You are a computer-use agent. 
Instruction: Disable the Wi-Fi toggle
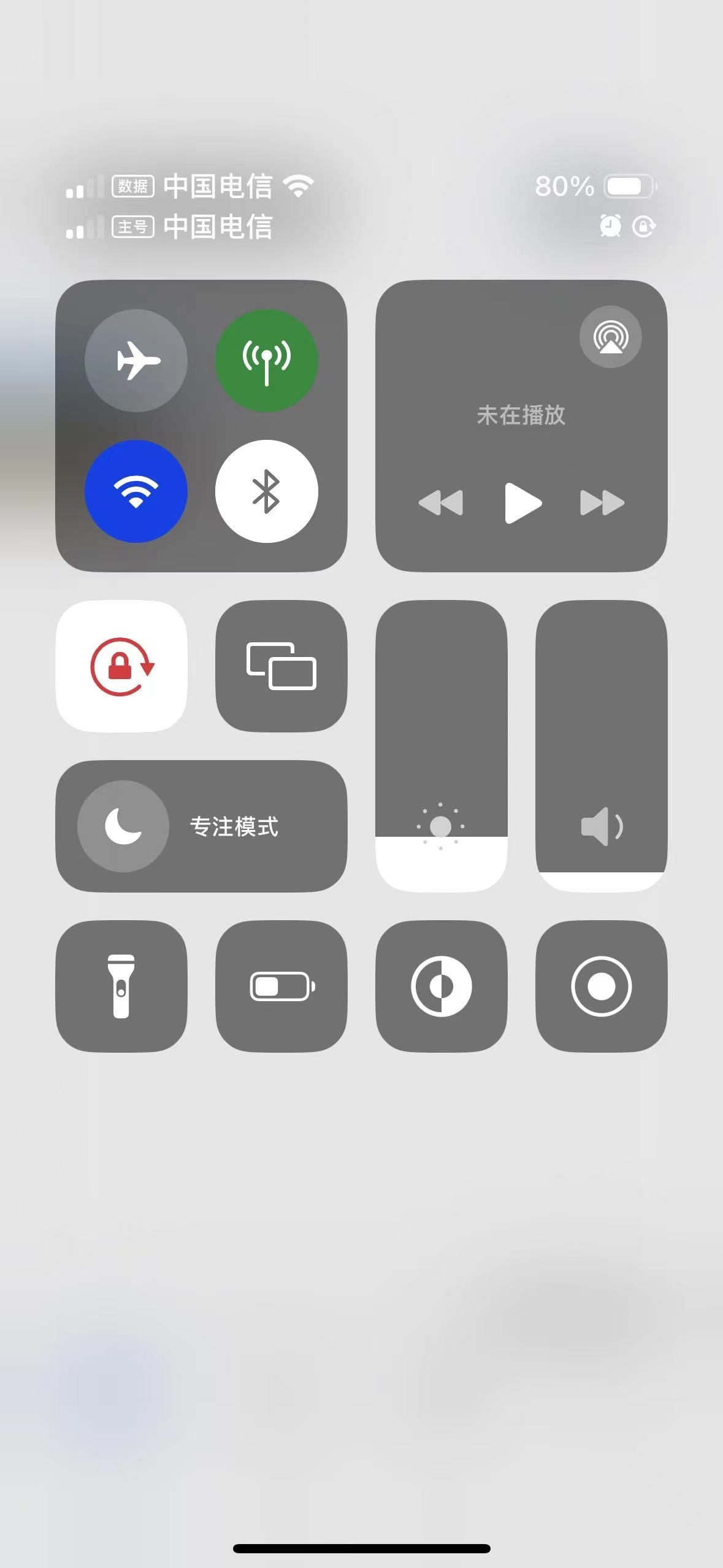136,491
